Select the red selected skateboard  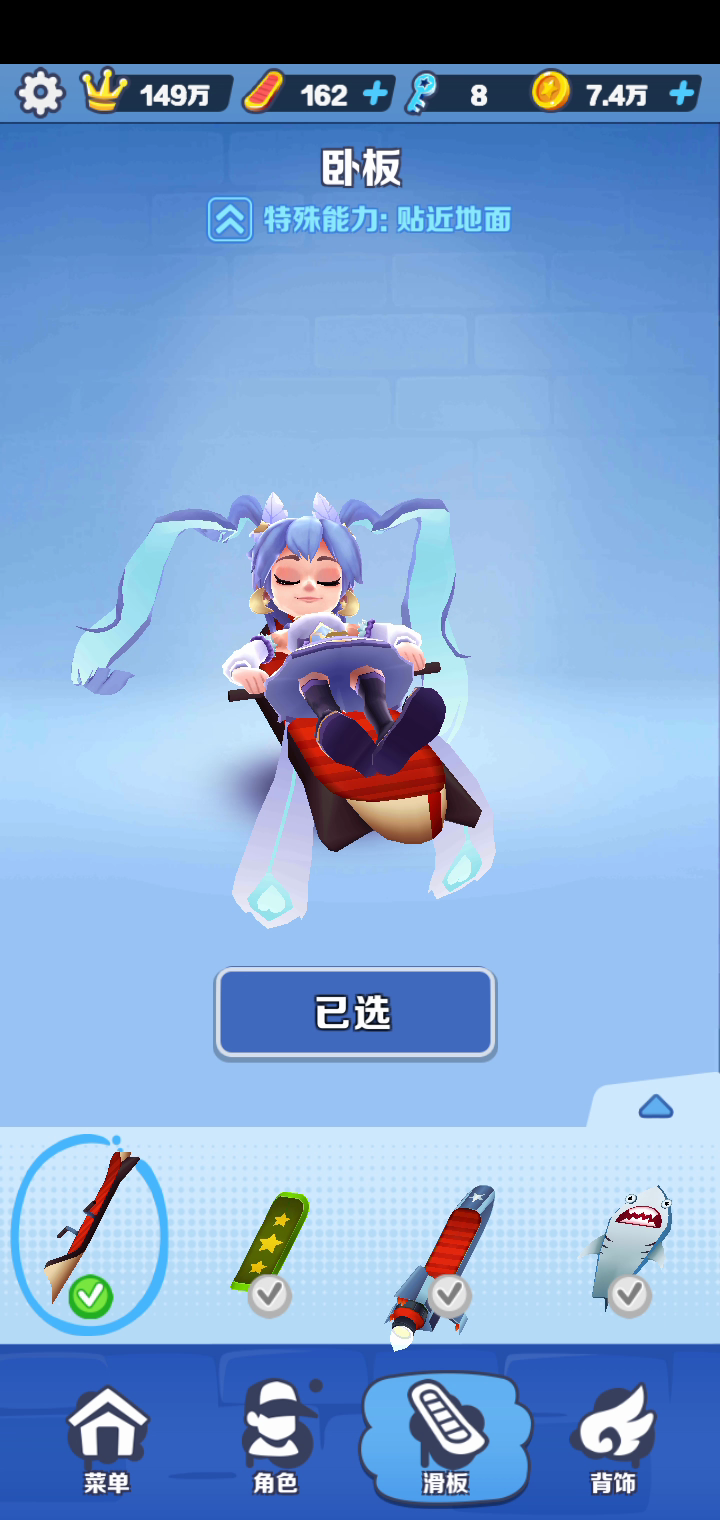pos(90,1235)
